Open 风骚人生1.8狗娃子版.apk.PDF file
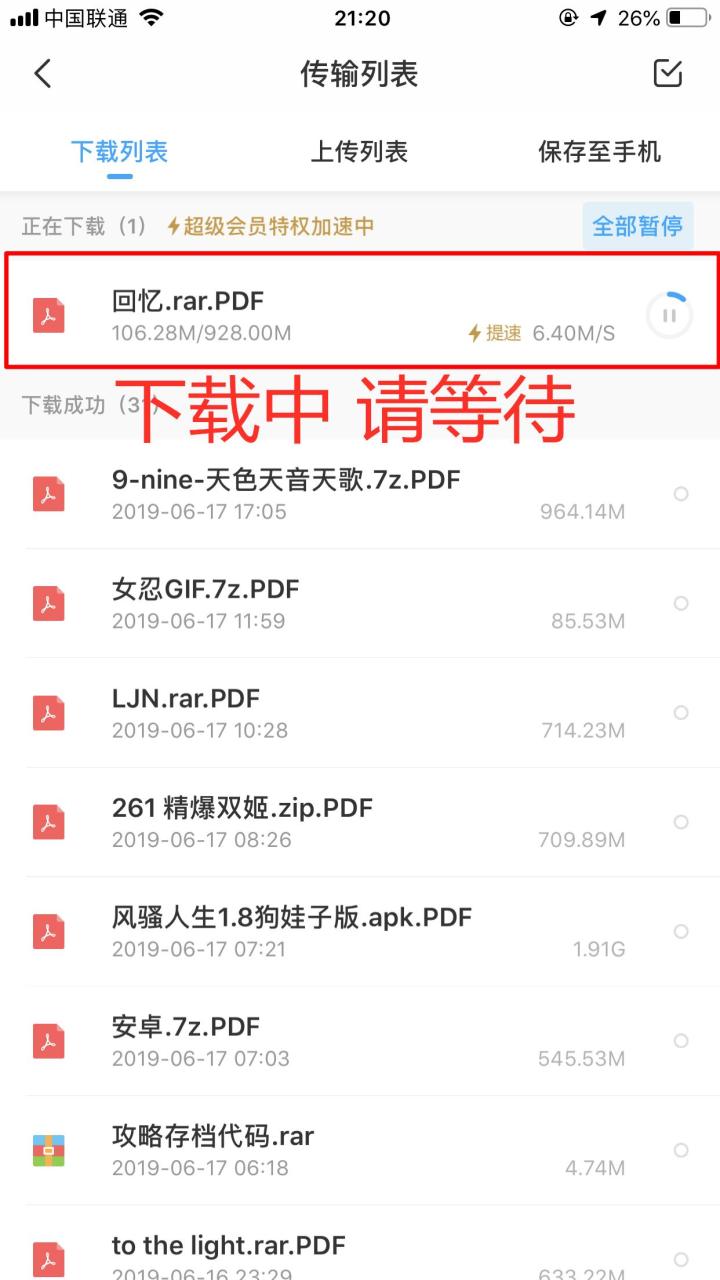 [360, 932]
